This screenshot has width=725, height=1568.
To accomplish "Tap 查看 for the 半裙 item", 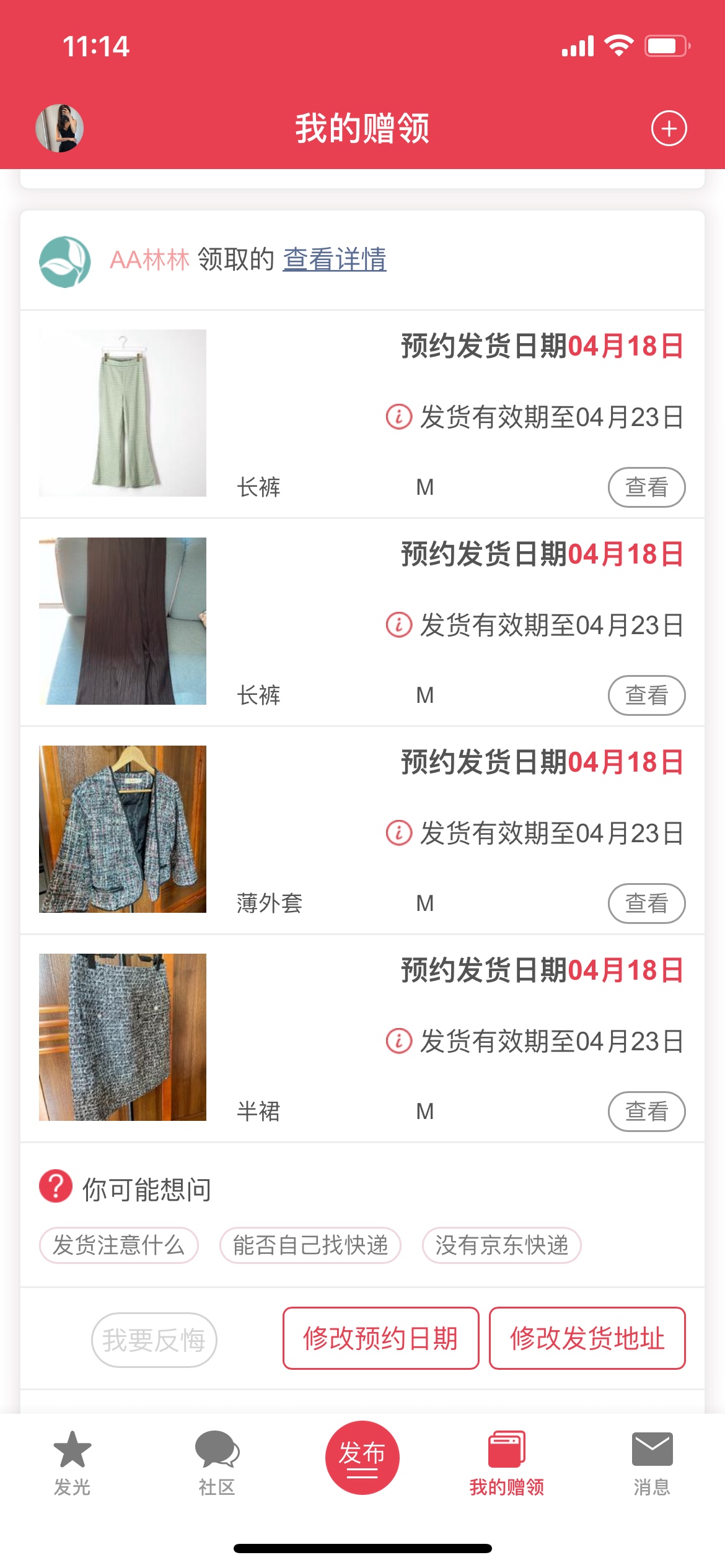I will point(646,1112).
